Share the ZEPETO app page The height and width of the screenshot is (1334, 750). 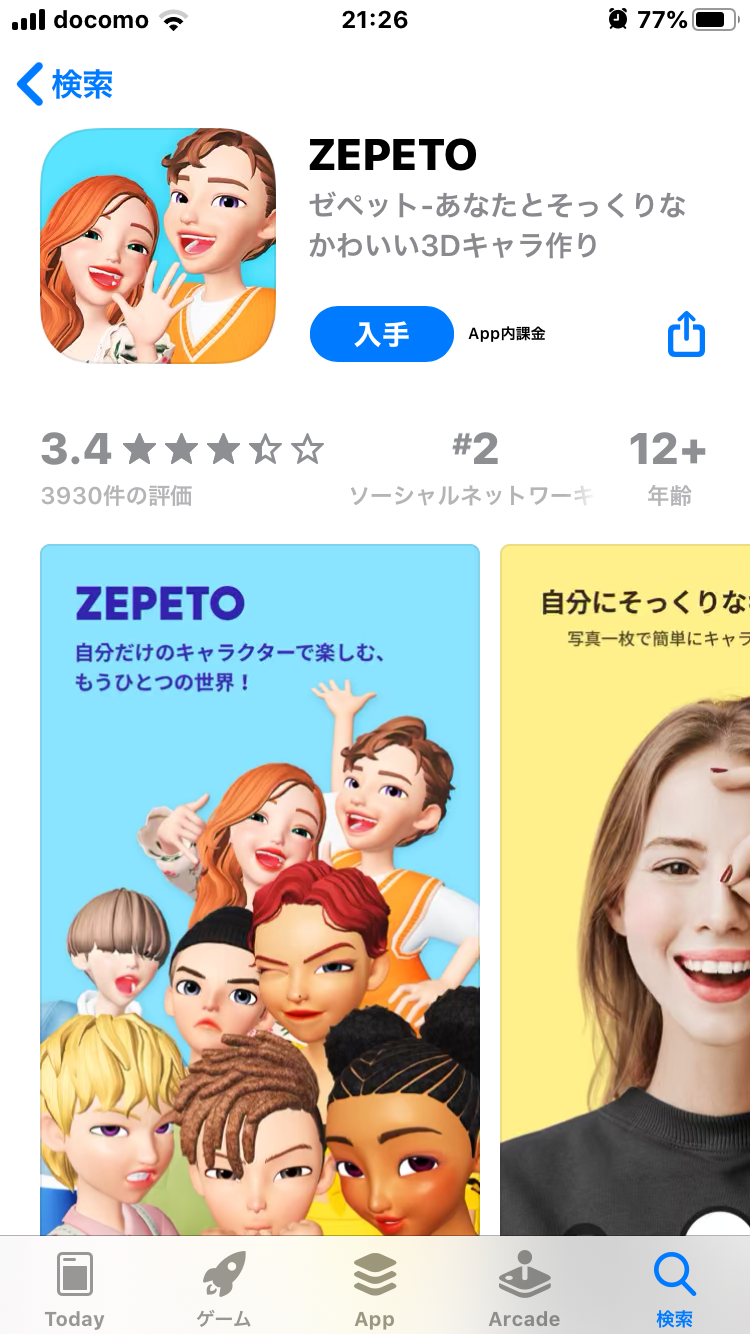click(686, 334)
